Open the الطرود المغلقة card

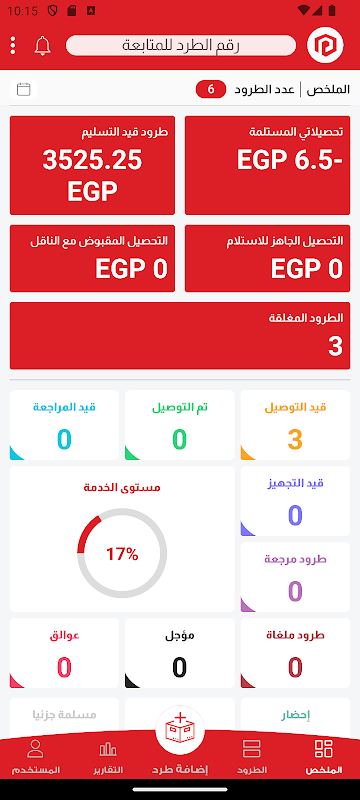(180, 335)
